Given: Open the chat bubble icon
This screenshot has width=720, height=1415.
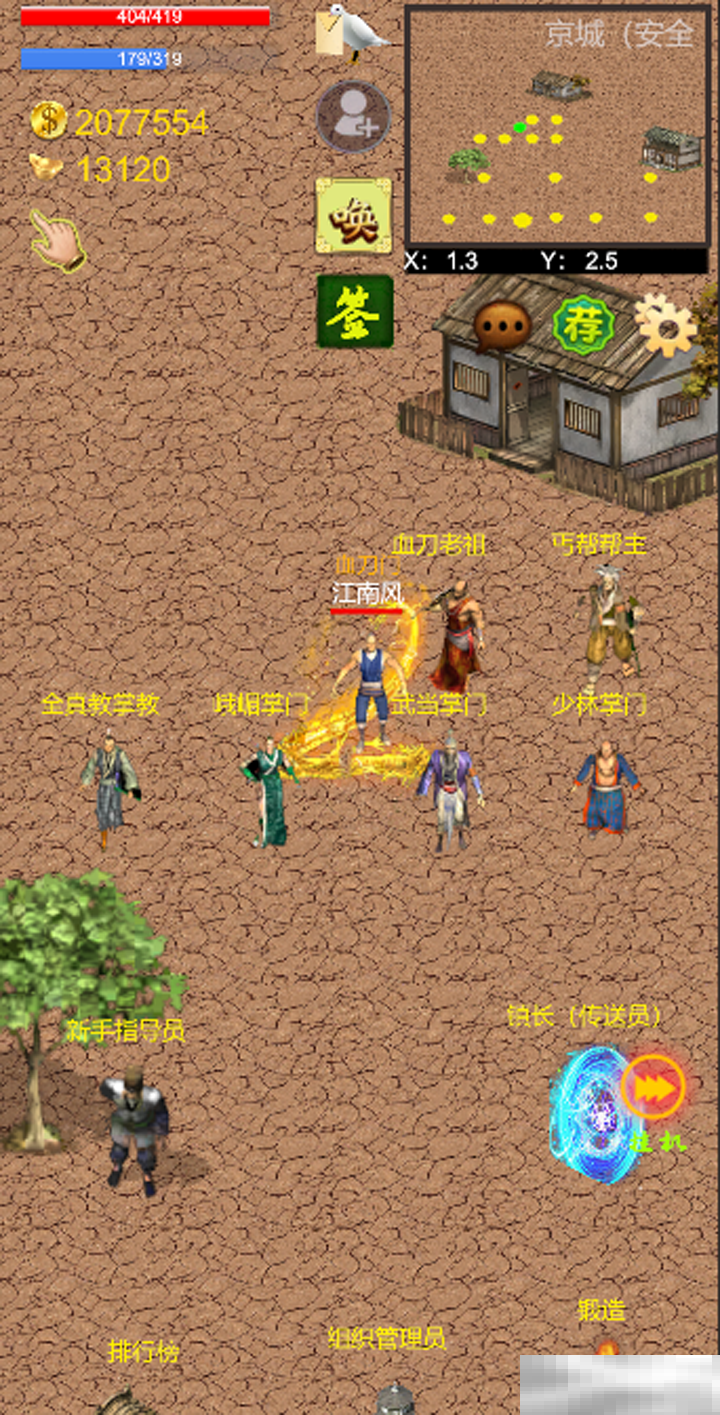Looking at the screenshot, I should pyautogui.click(x=502, y=325).
